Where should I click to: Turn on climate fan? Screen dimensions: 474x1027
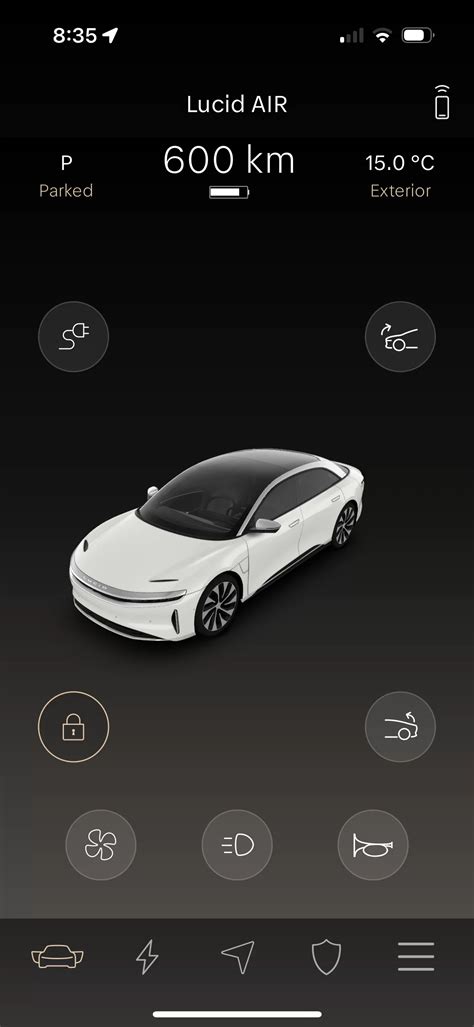point(101,845)
